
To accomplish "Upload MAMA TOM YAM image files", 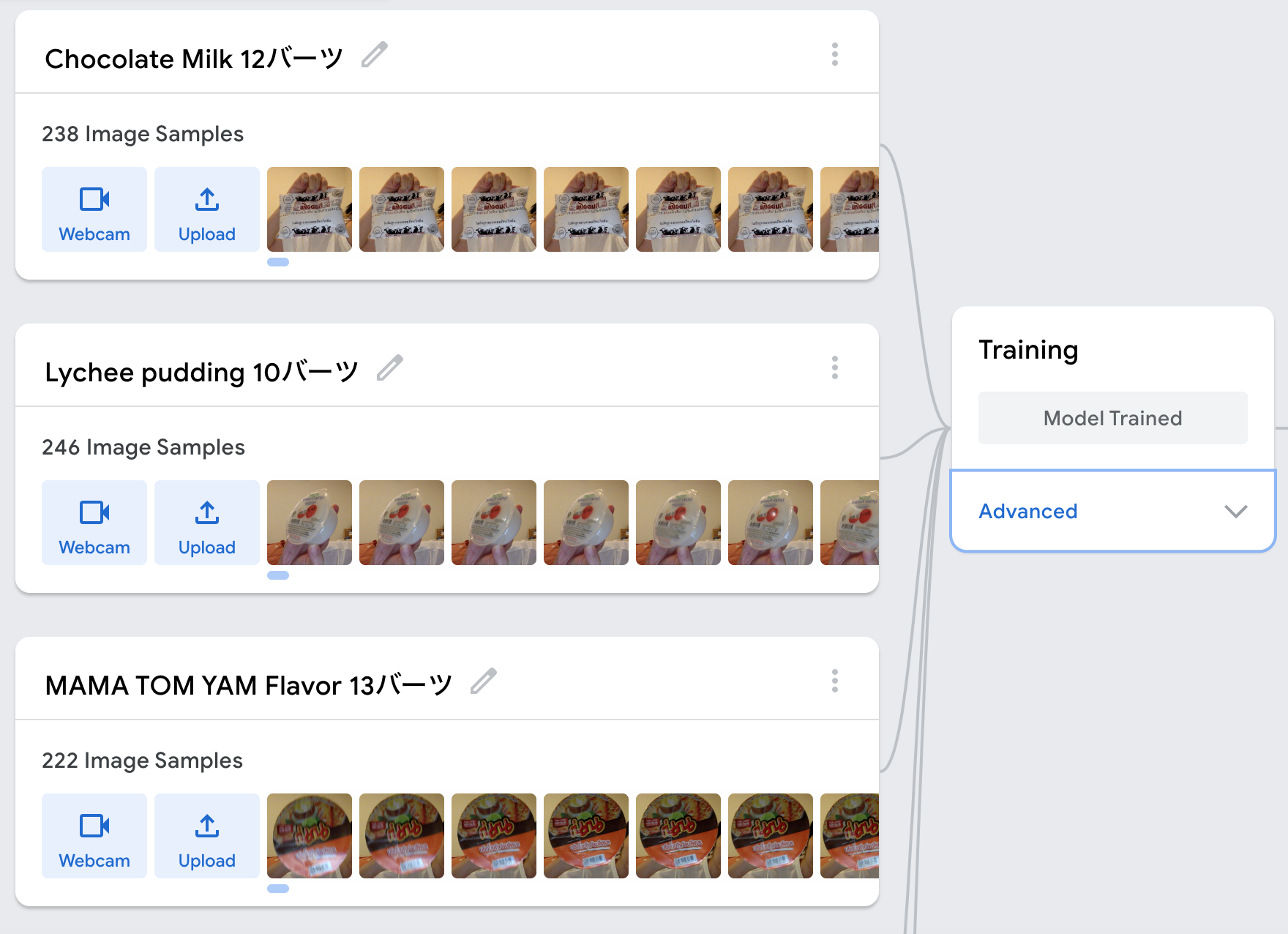I will [x=207, y=836].
